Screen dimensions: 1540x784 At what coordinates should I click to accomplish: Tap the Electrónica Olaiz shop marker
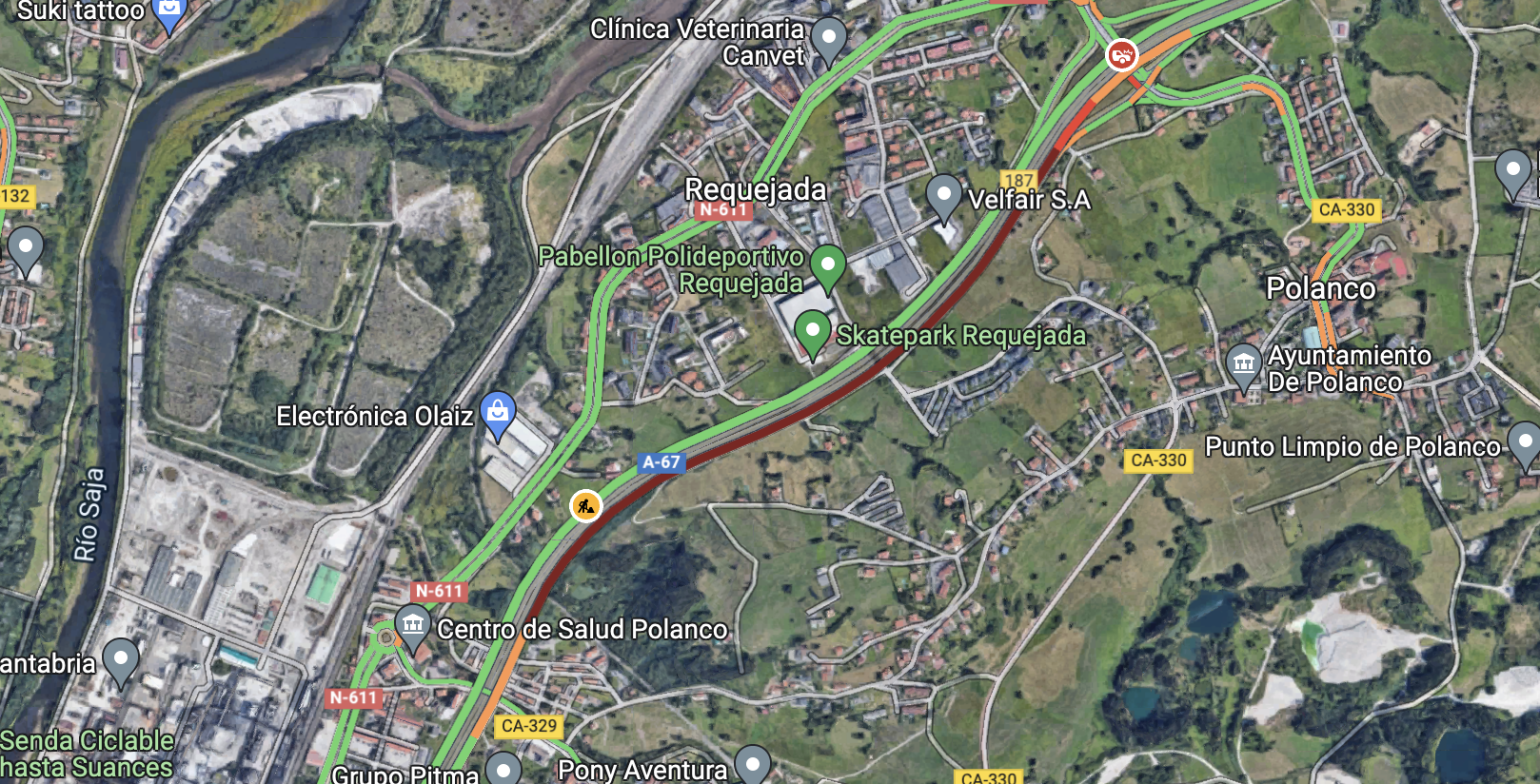[x=498, y=413]
